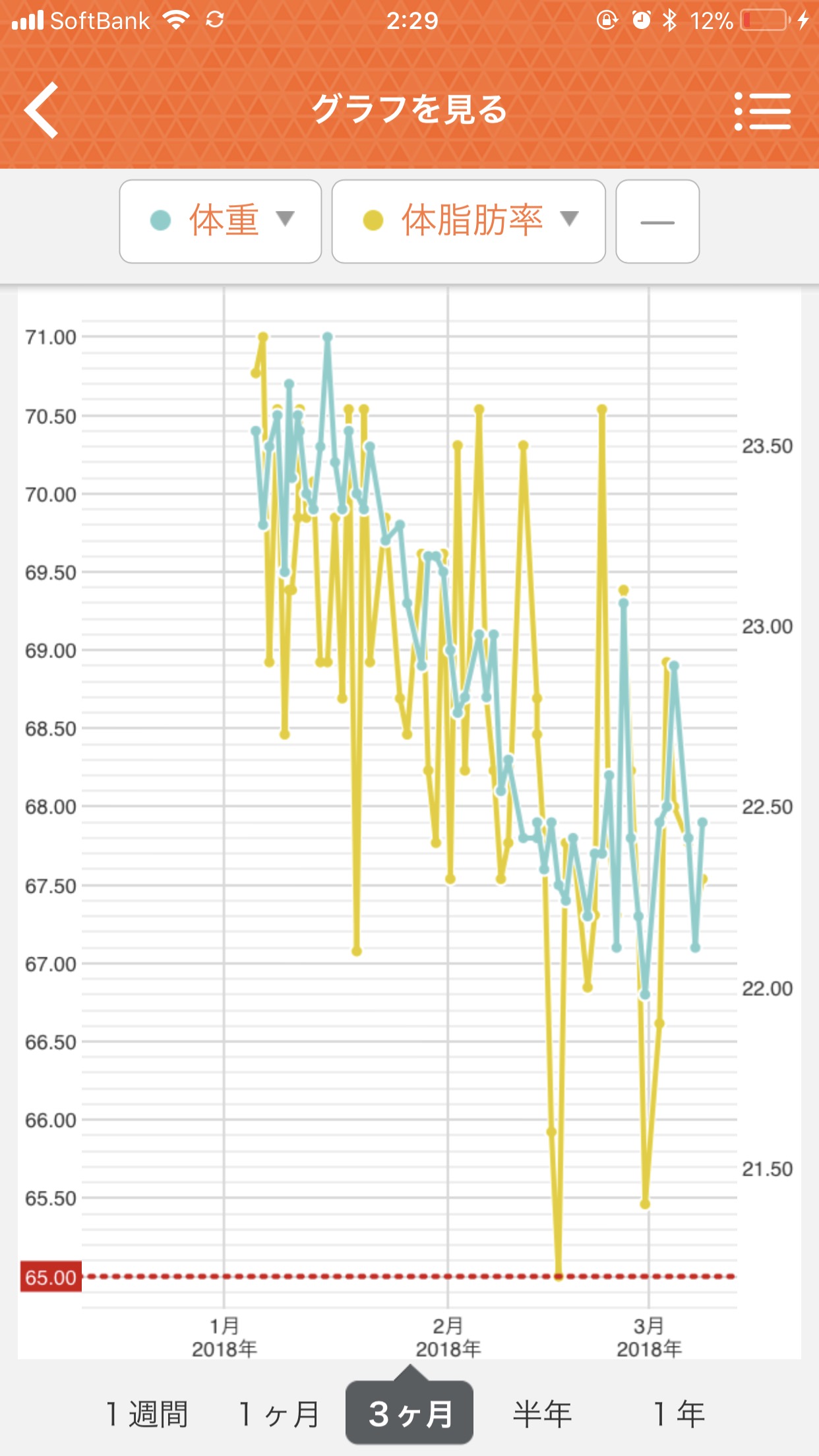Tap the dash button beside 体脂肪率
The image size is (819, 1456).
[657, 222]
